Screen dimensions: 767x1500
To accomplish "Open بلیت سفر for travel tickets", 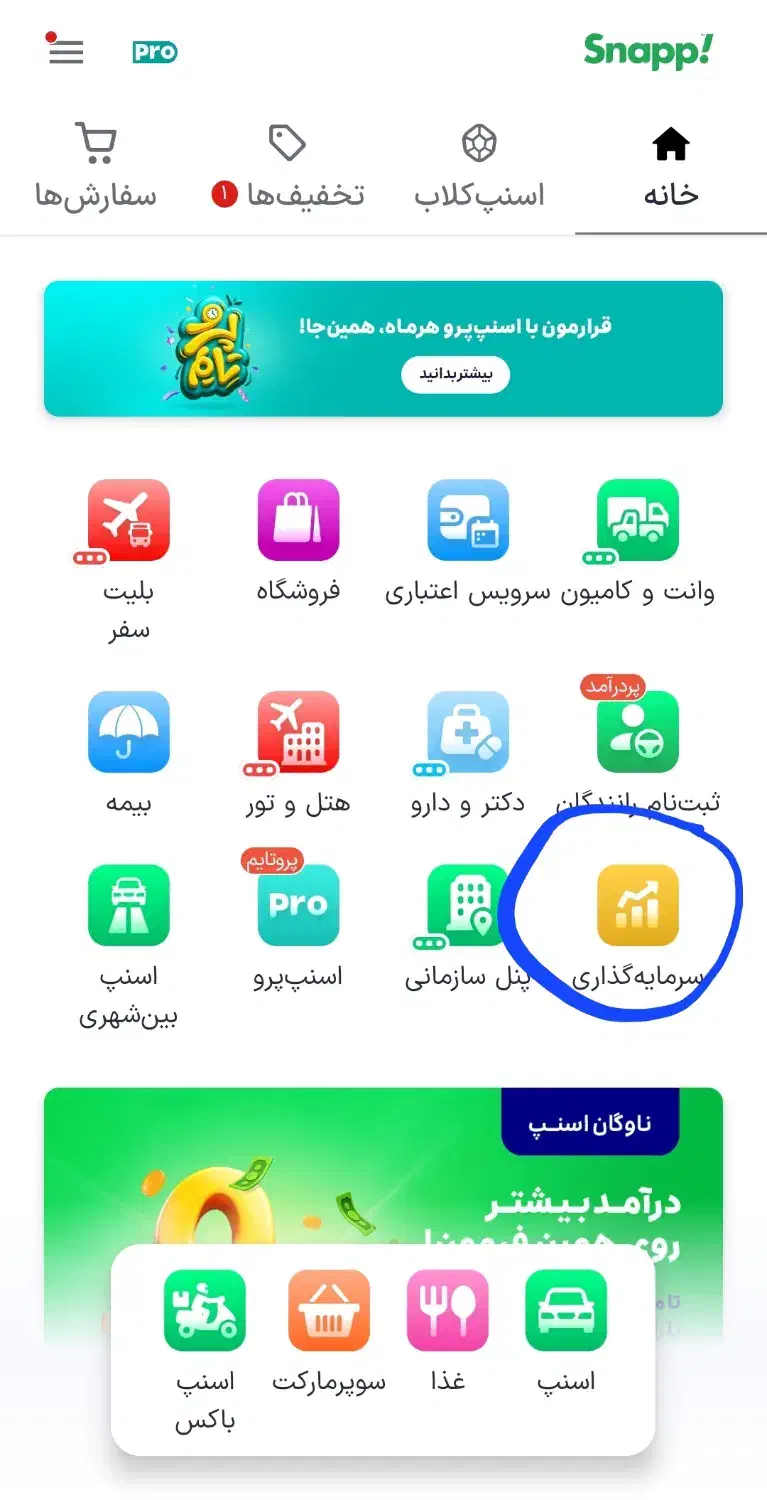I will [128, 520].
